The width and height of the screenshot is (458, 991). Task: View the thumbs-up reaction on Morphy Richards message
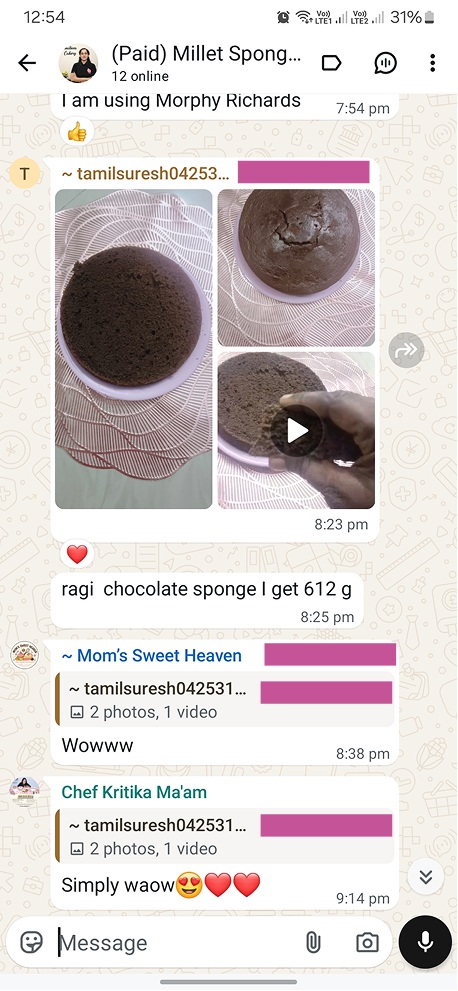[x=77, y=131]
